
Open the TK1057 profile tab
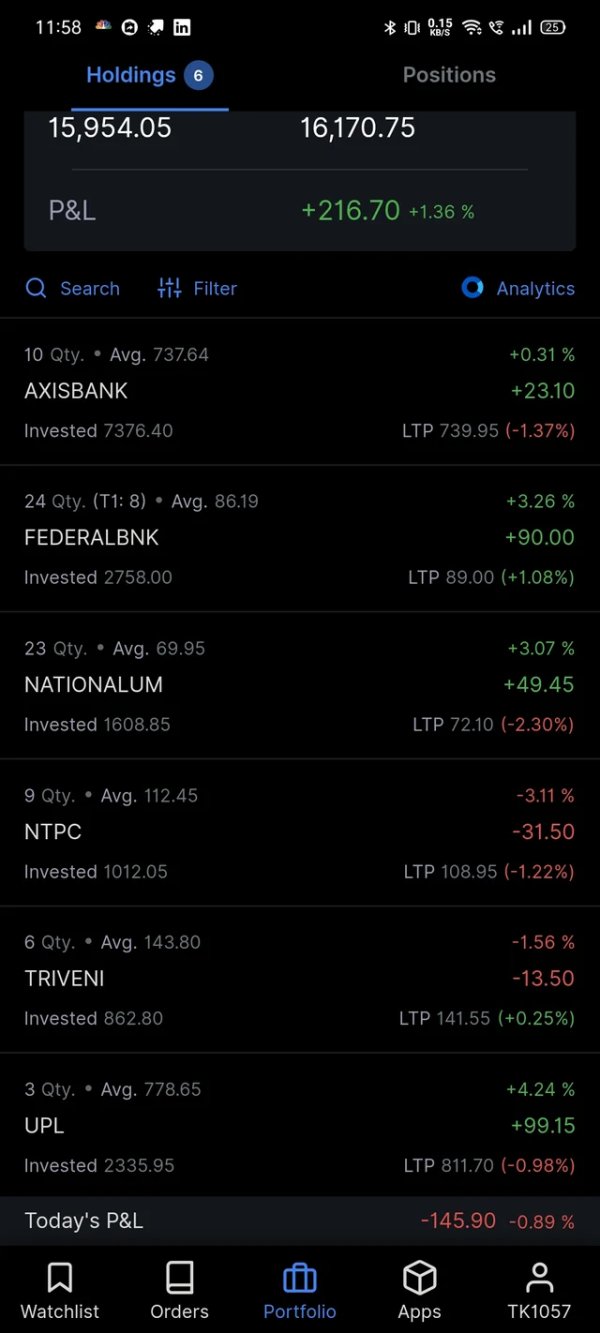(x=539, y=1290)
